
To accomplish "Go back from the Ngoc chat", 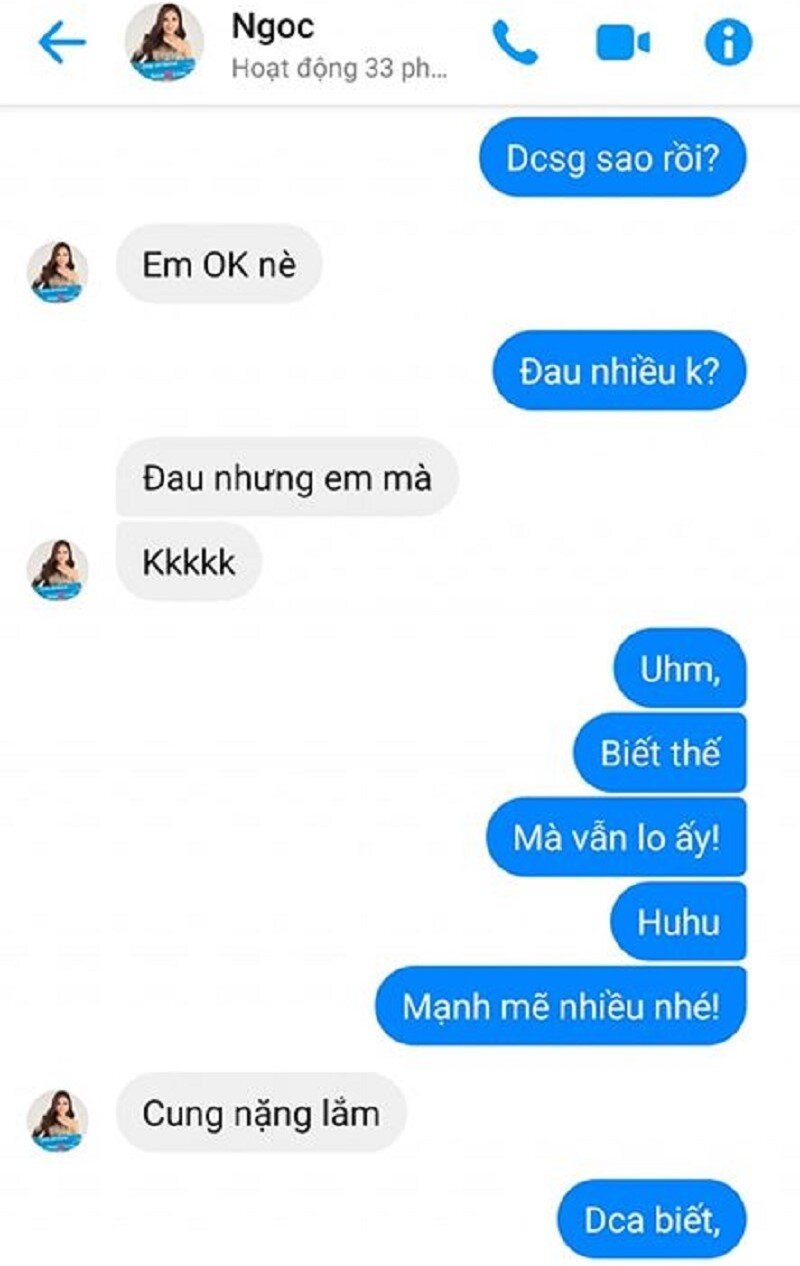I will pos(61,42).
